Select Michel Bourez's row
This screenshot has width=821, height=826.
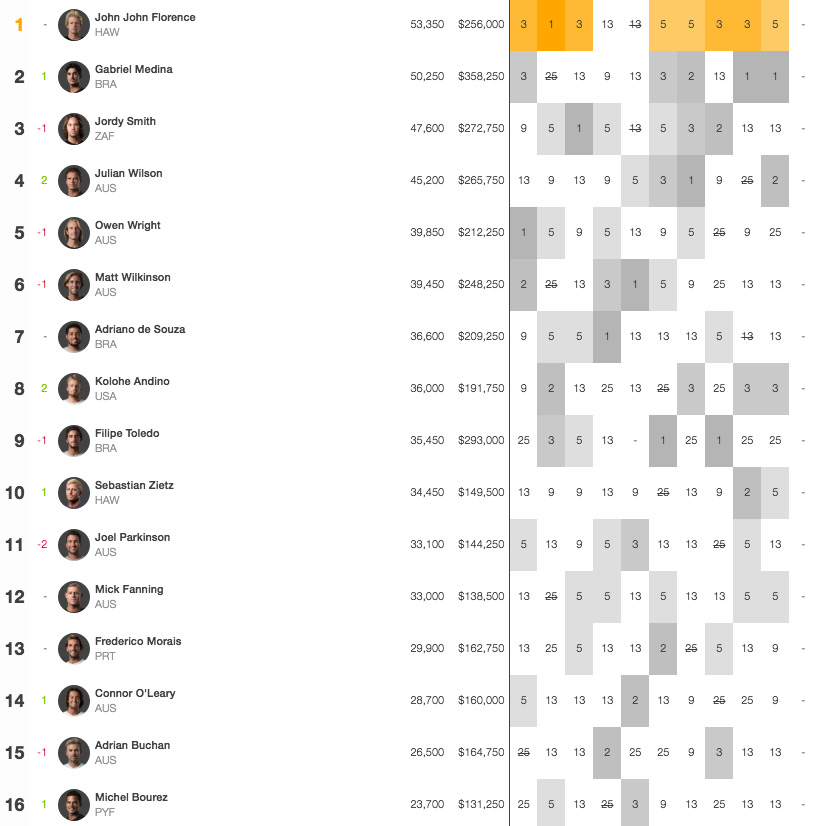click(131, 798)
